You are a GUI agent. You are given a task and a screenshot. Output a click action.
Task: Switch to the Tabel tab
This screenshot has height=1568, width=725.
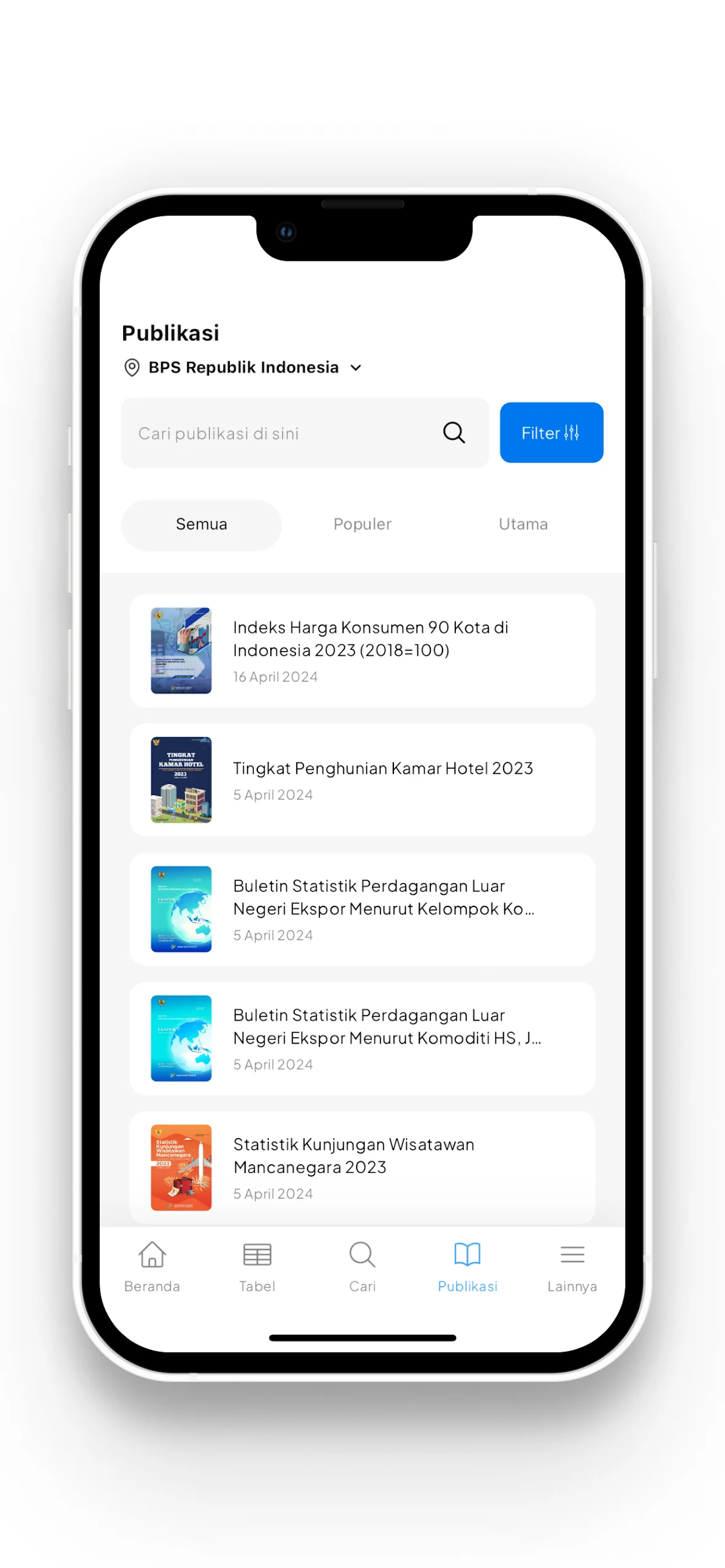click(257, 1266)
